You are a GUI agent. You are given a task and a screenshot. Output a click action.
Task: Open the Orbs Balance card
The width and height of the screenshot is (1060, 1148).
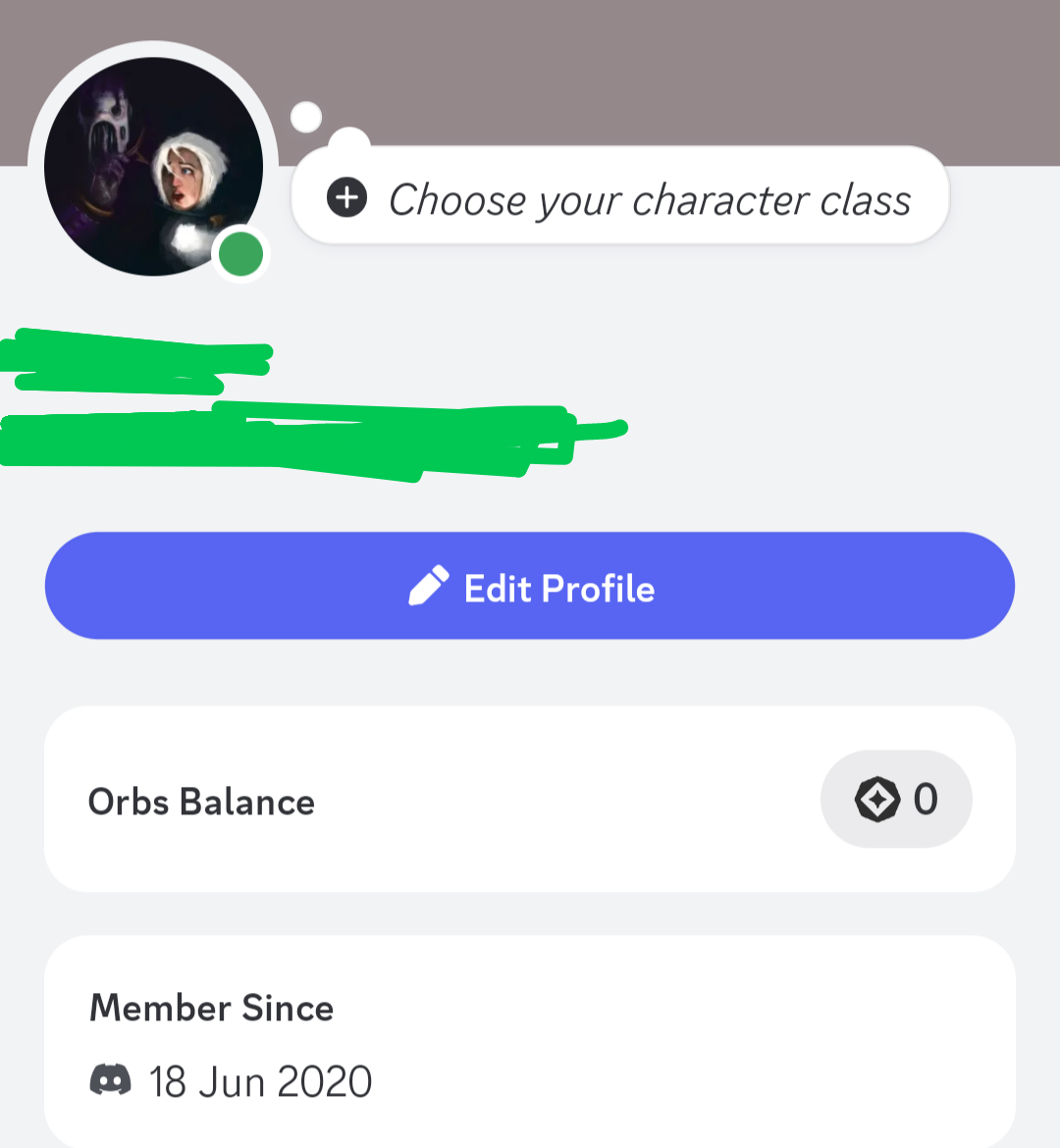[x=530, y=800]
